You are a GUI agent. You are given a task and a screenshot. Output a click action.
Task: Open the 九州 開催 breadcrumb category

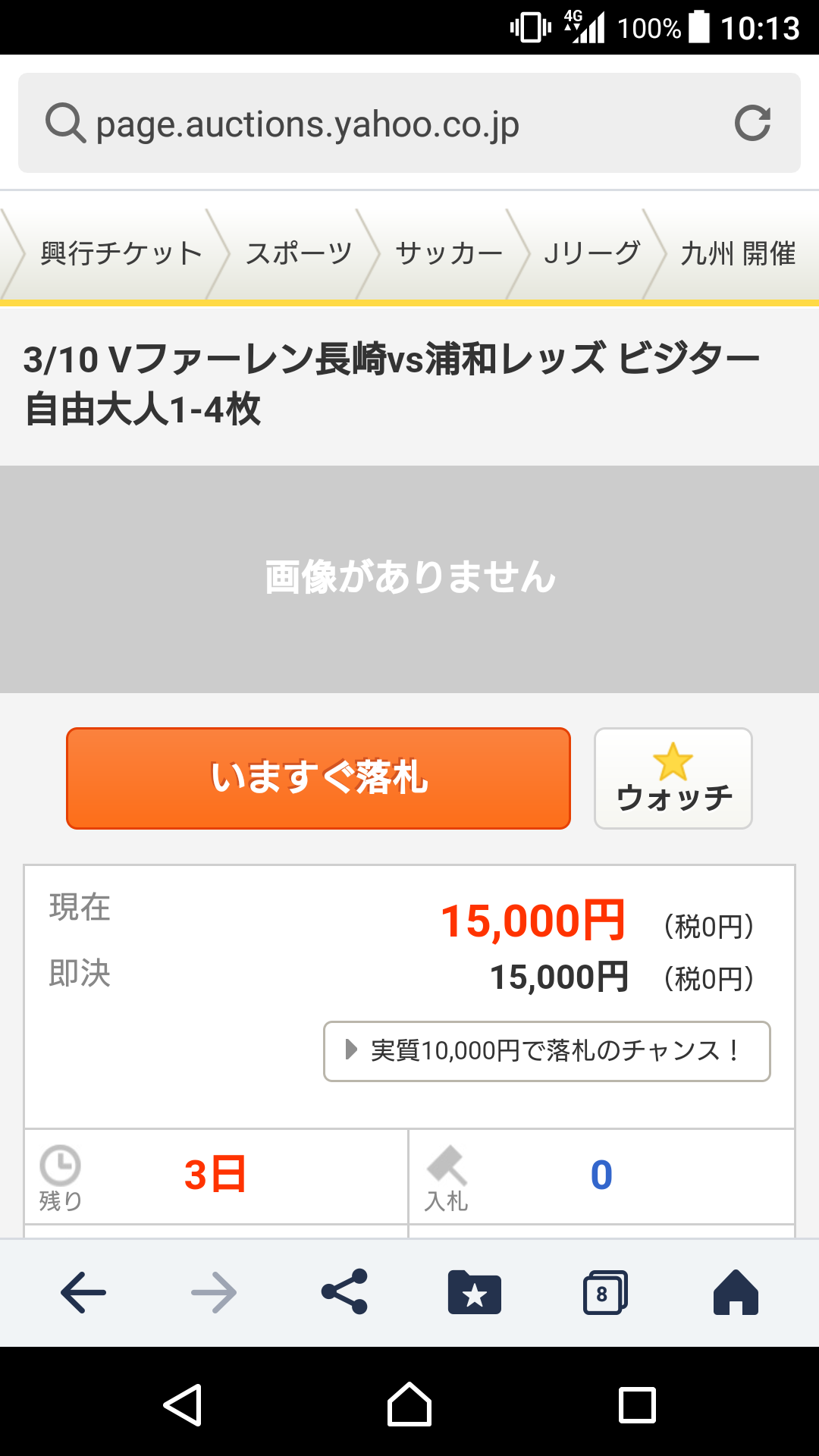(738, 253)
